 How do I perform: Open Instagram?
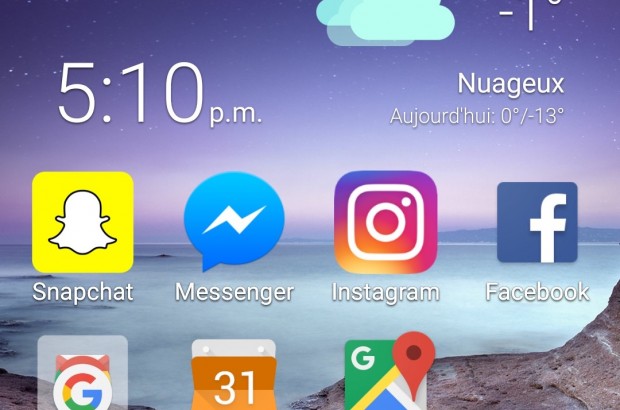click(385, 223)
